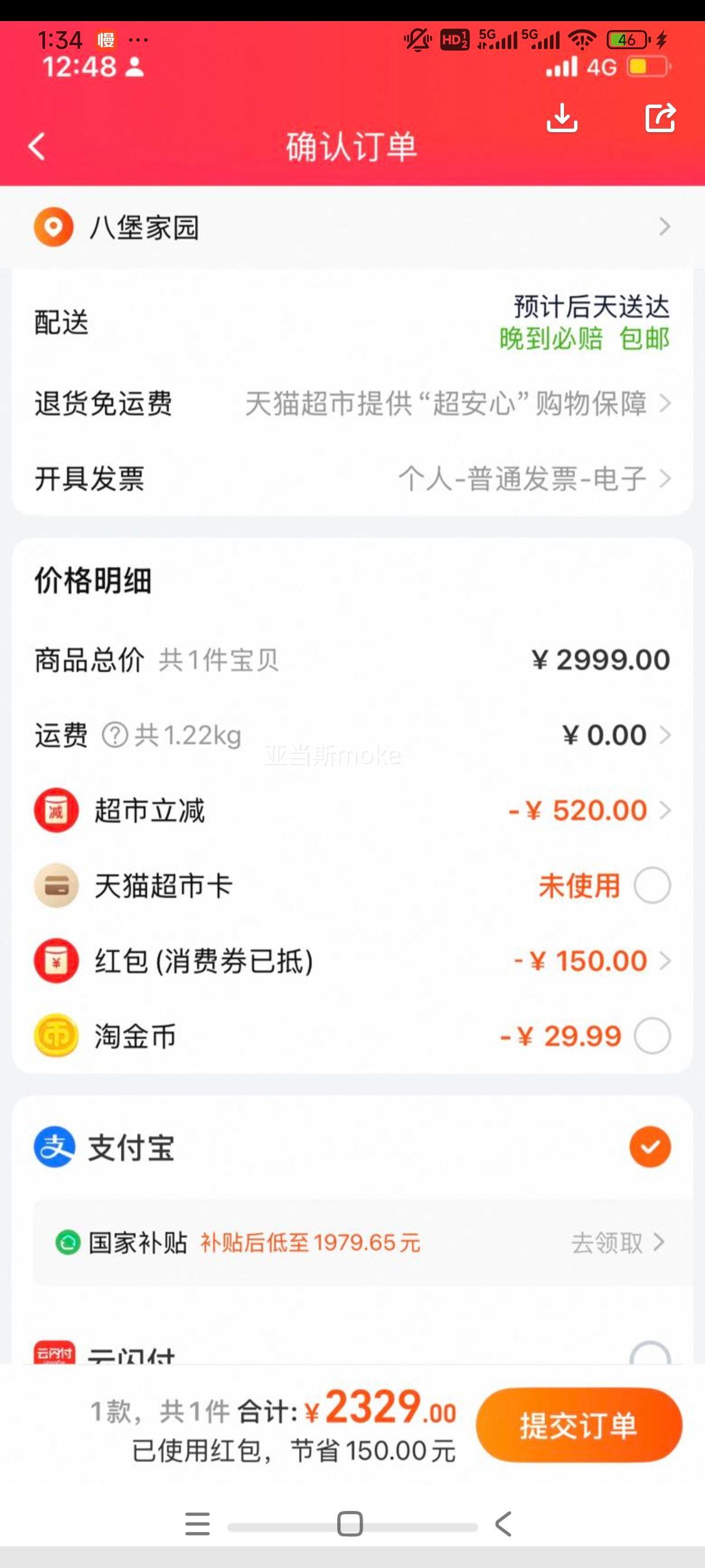Image resolution: width=705 pixels, height=1568 pixels.
Task: Go back from the 确认订单 page
Action: pyautogui.click(x=37, y=147)
